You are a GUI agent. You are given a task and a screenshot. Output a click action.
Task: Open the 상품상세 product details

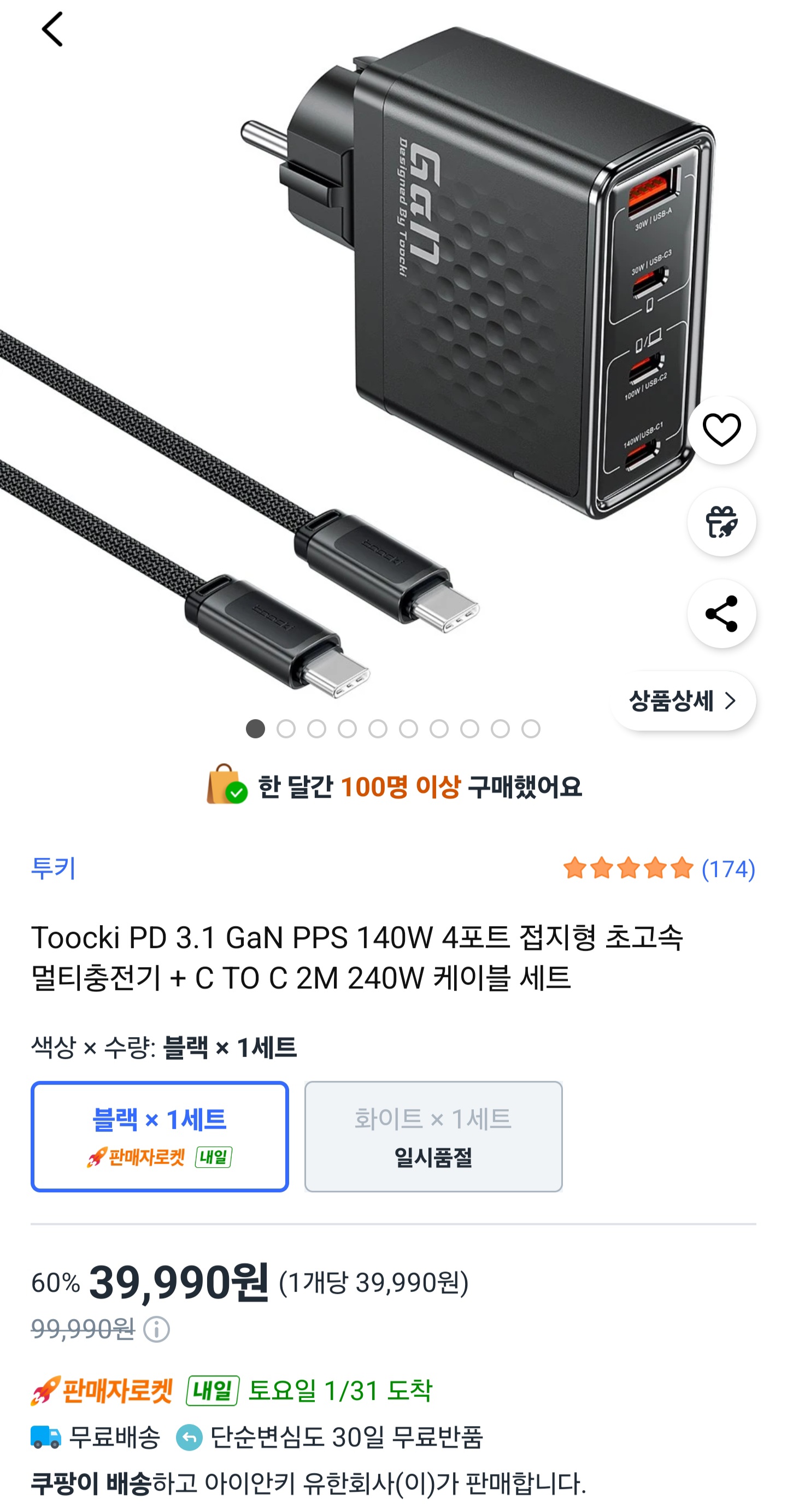(x=683, y=700)
